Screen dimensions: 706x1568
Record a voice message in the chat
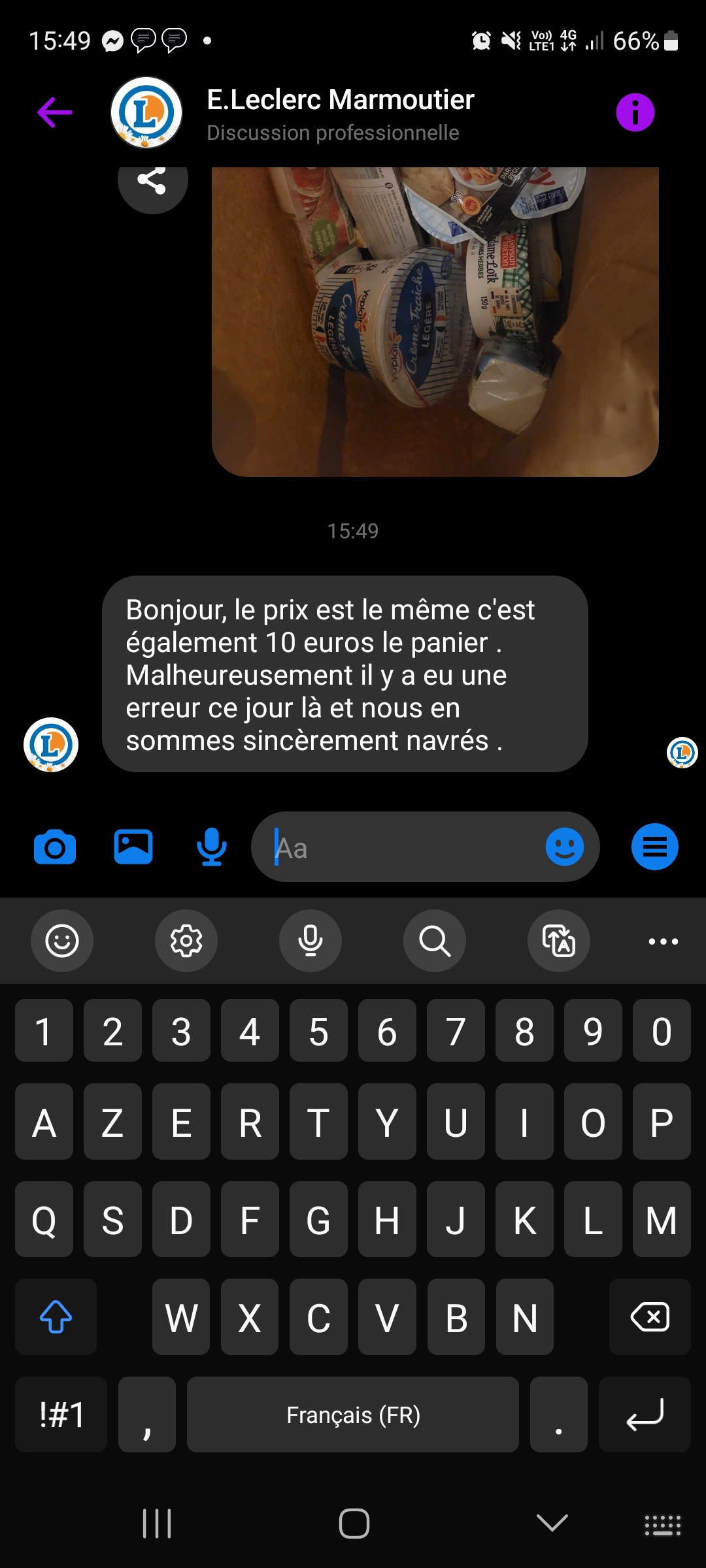(212, 847)
